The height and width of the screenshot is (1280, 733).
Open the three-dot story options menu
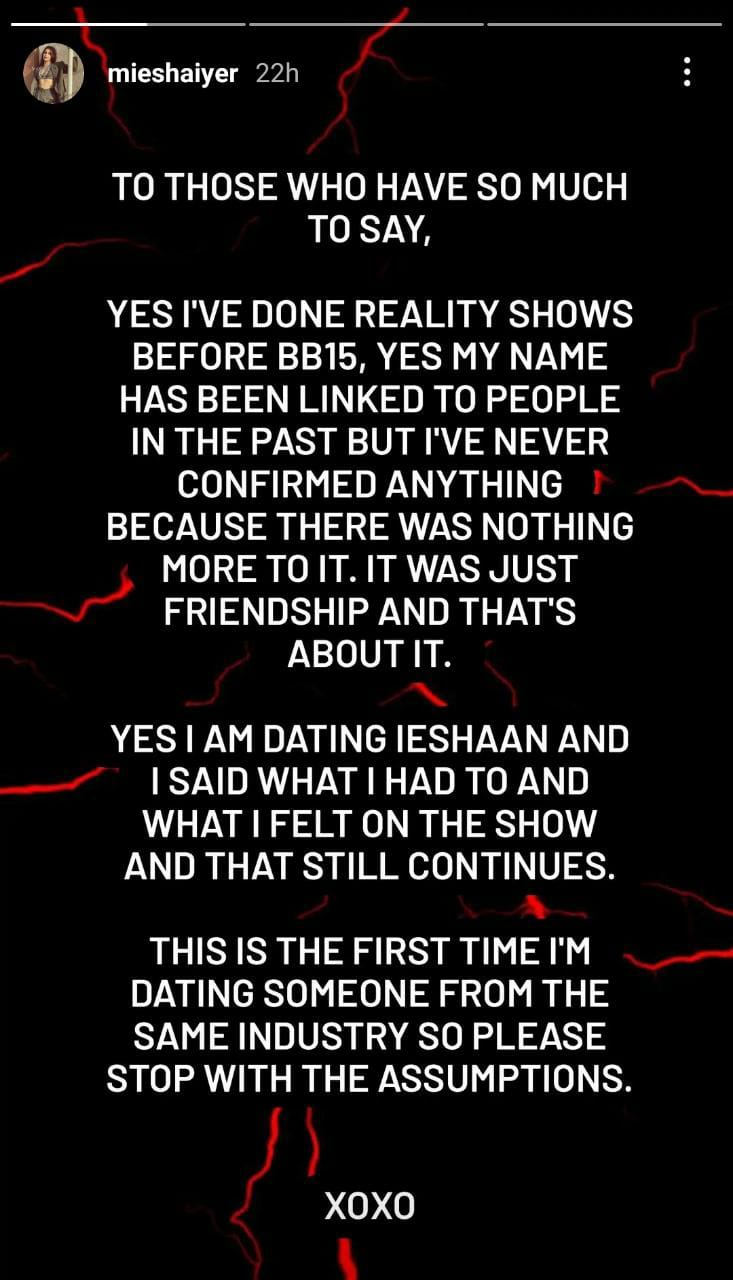coord(686,72)
